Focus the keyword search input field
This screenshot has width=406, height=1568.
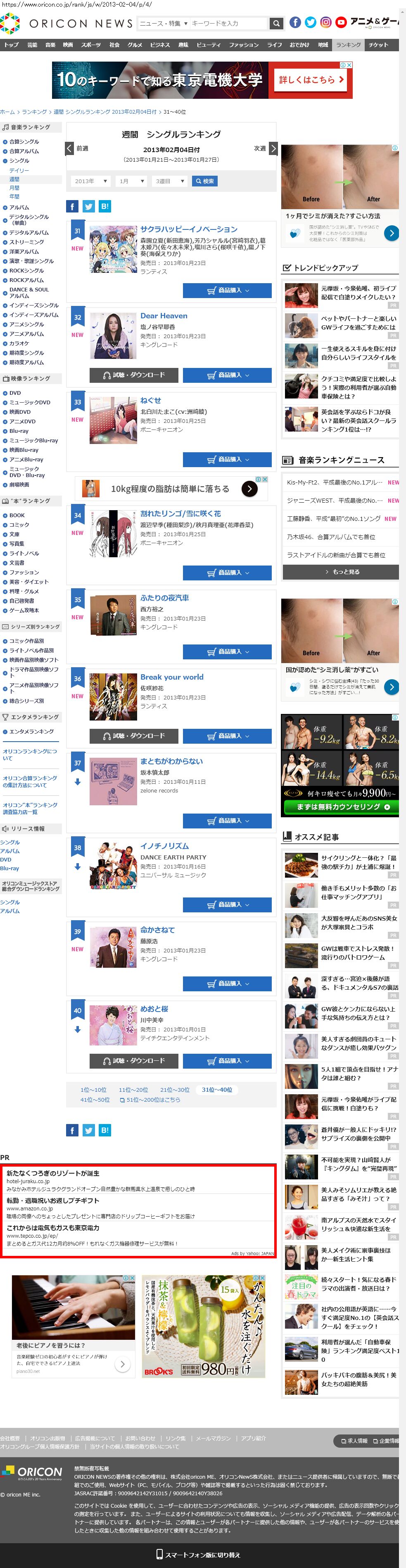[x=228, y=23]
